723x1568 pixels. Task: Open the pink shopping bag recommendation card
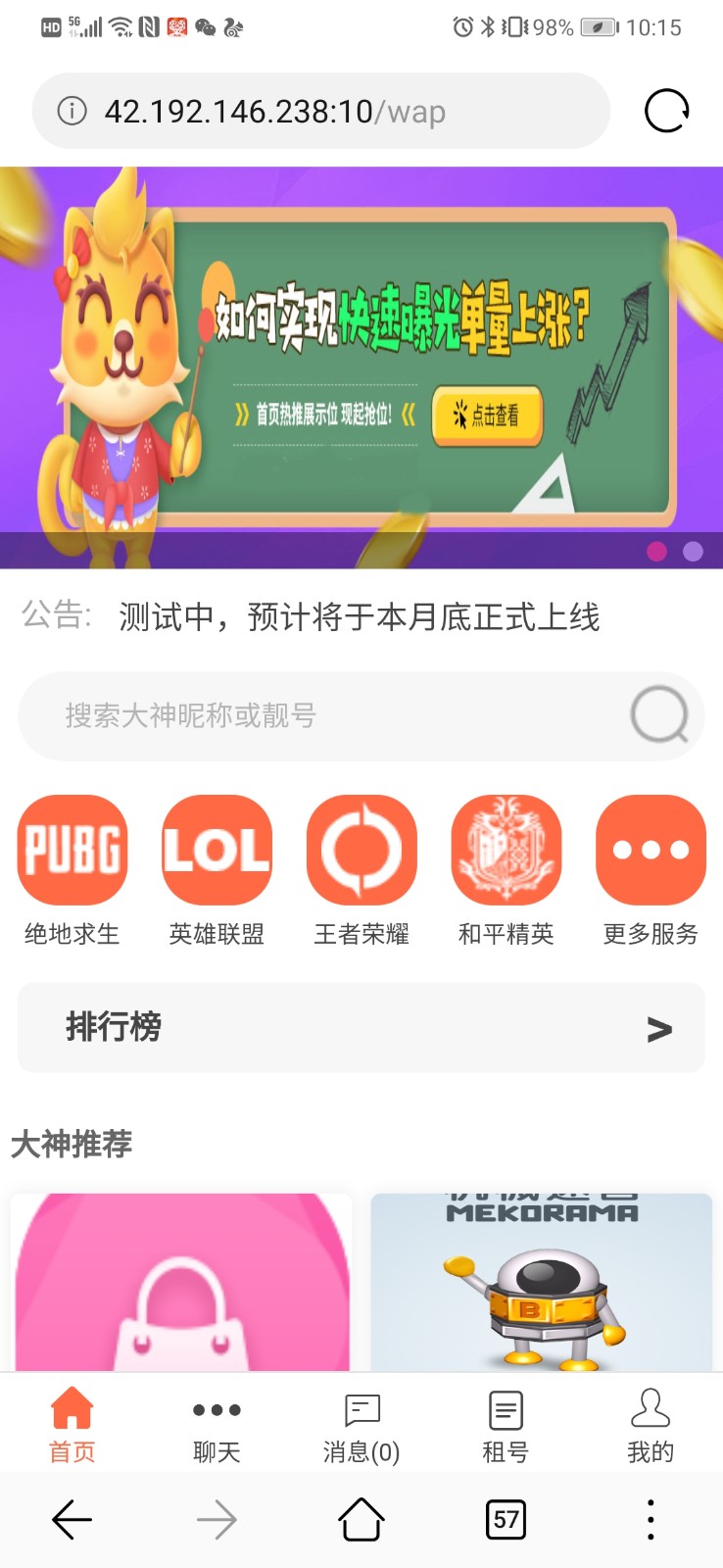pyautogui.click(x=181, y=1282)
